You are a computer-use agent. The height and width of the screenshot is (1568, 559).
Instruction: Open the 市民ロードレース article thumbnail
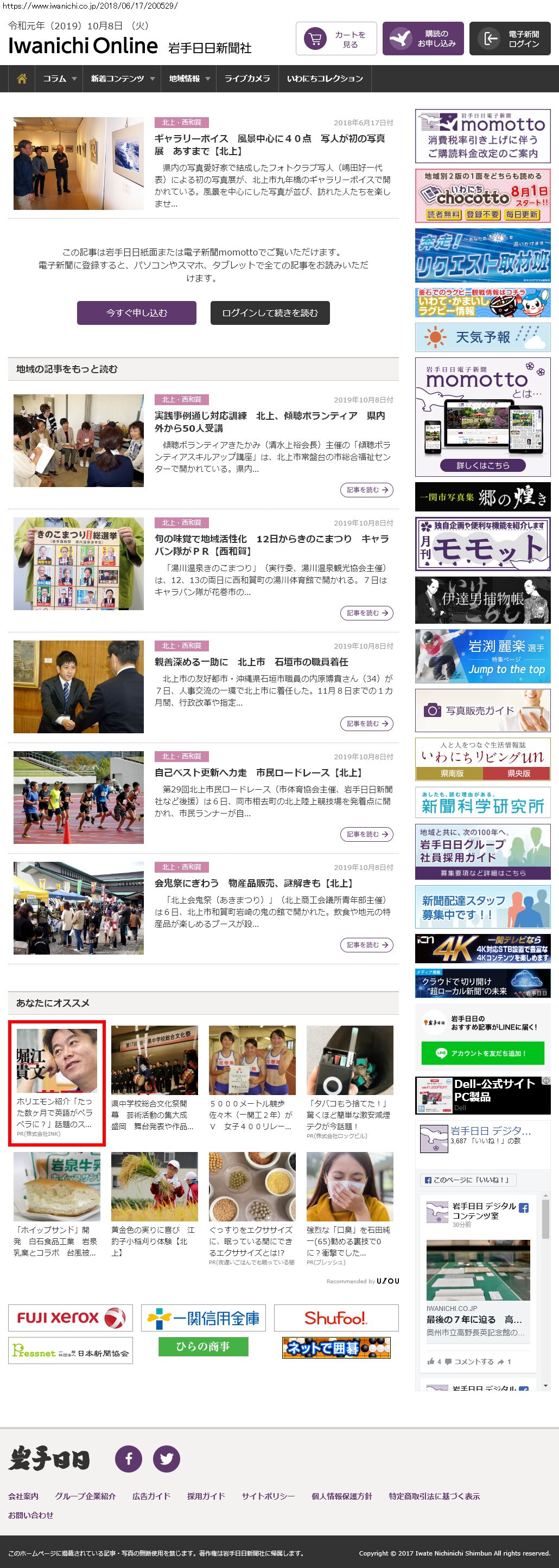pyautogui.click(x=79, y=797)
